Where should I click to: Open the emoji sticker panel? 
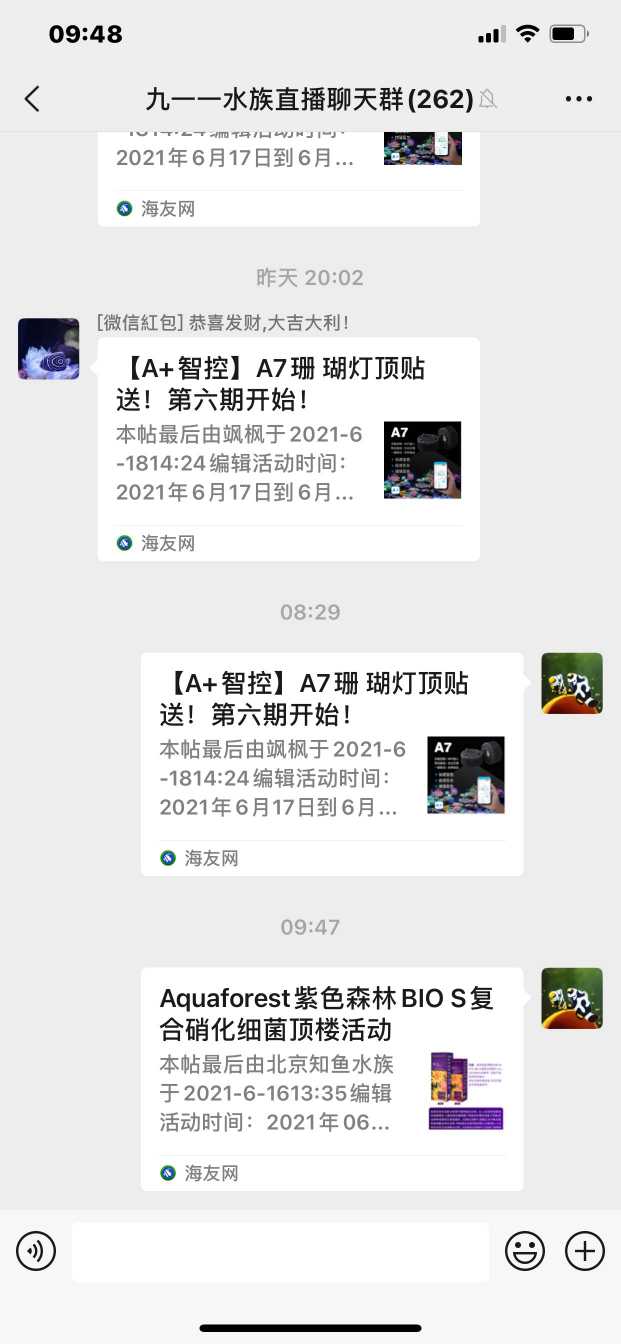pos(525,1251)
